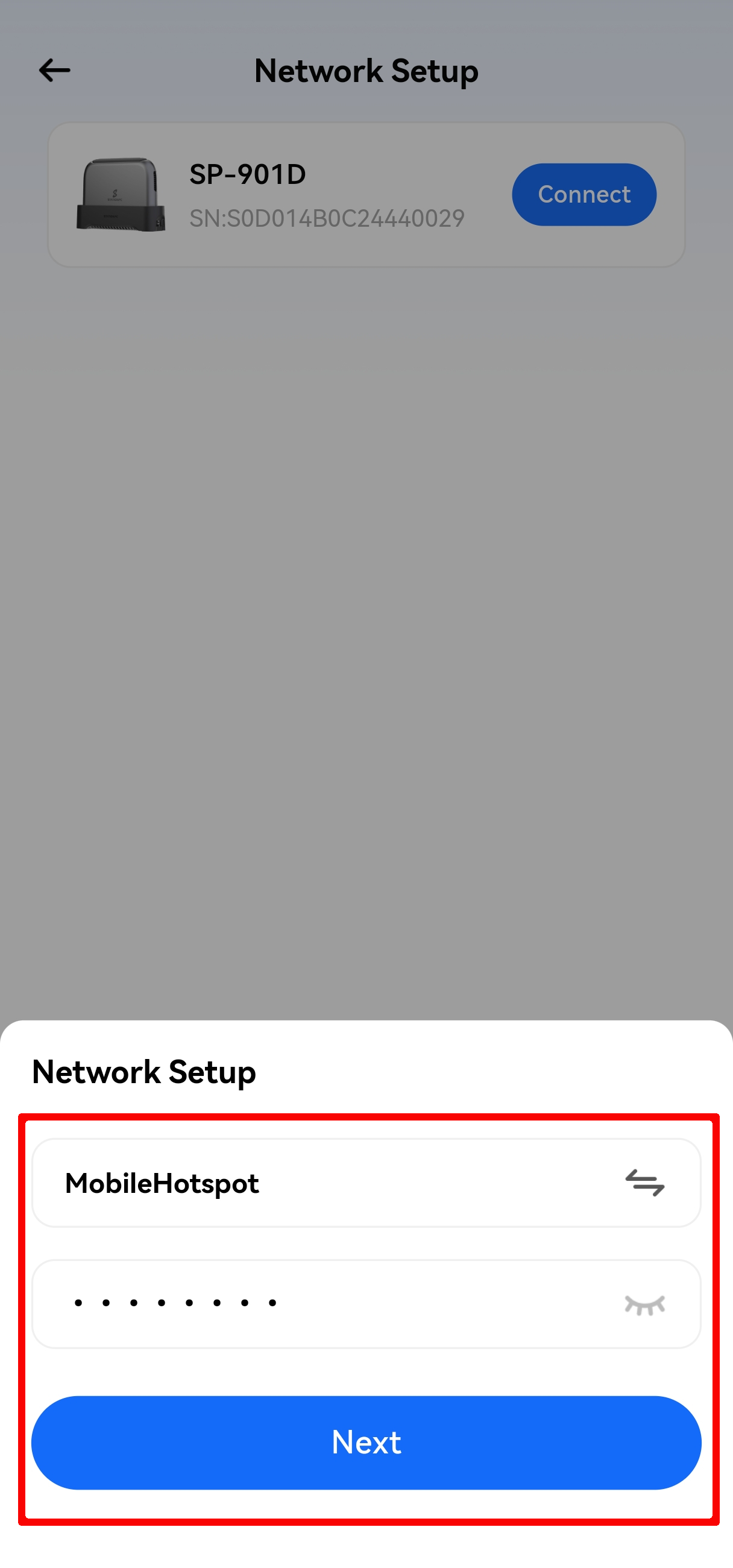Screen dimensions: 733x1568
Task: Connect to the SP-901D device
Action: [584, 194]
